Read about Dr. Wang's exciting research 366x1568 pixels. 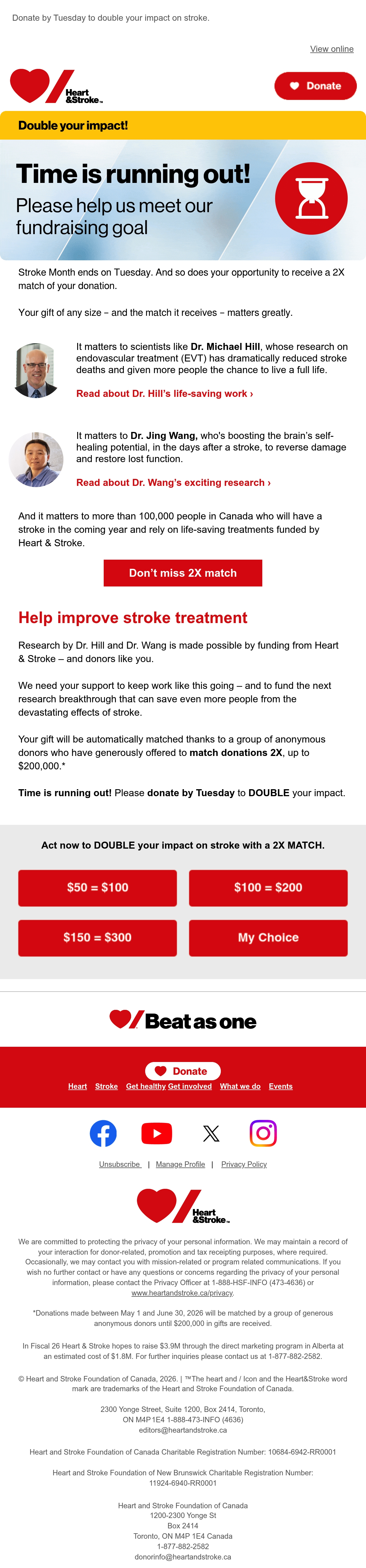pos(173,482)
